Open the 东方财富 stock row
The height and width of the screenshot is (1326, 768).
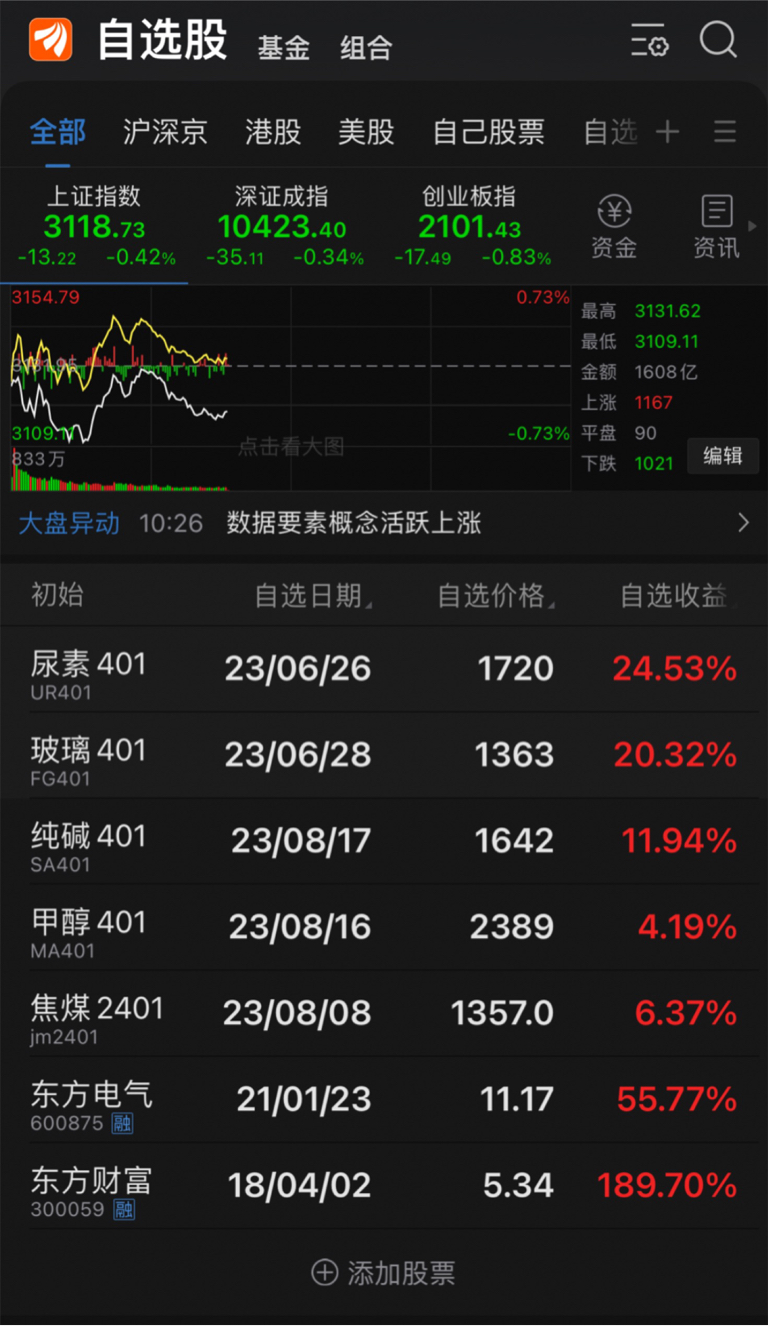coord(384,1187)
